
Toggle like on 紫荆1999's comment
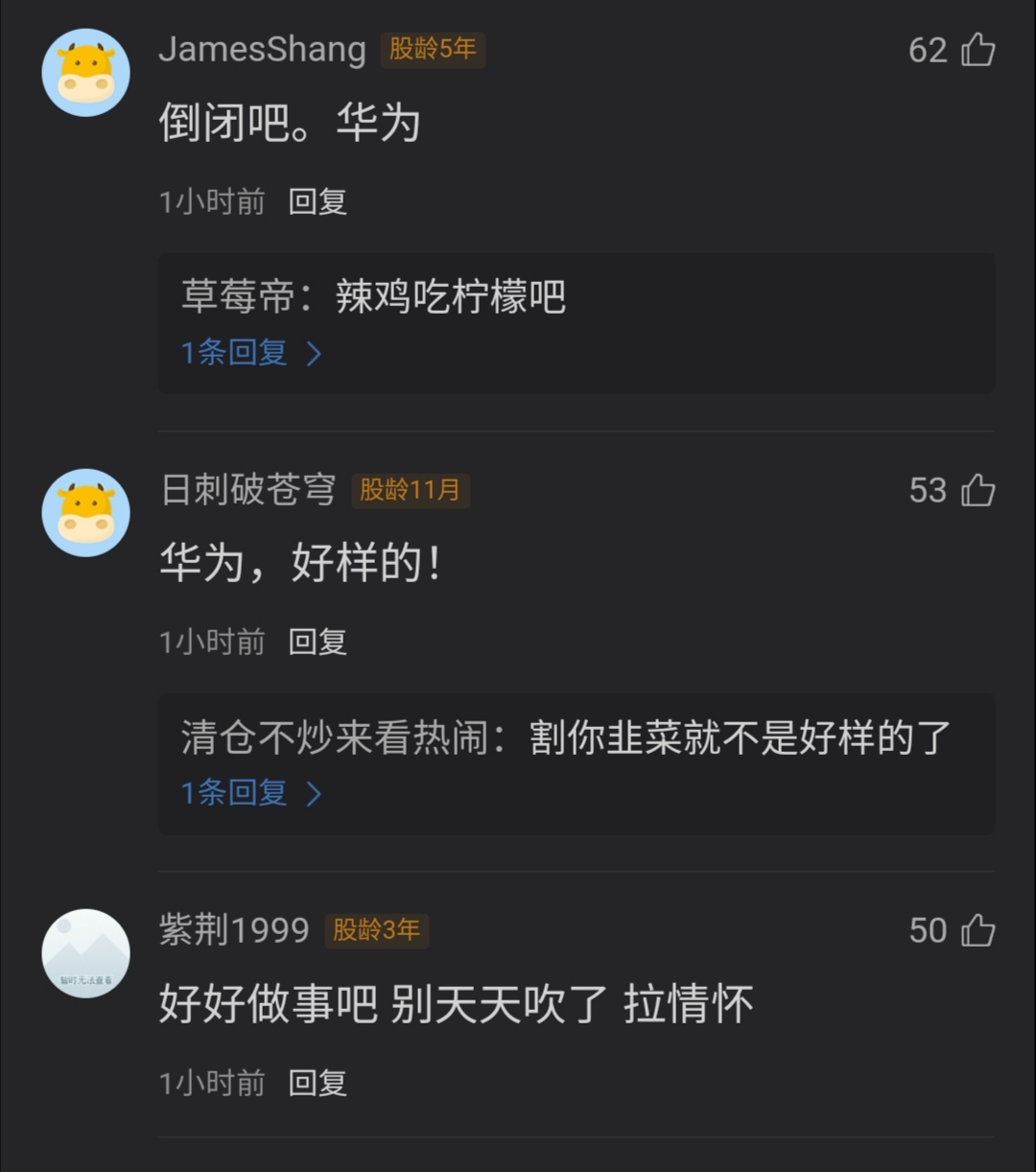[x=979, y=929]
